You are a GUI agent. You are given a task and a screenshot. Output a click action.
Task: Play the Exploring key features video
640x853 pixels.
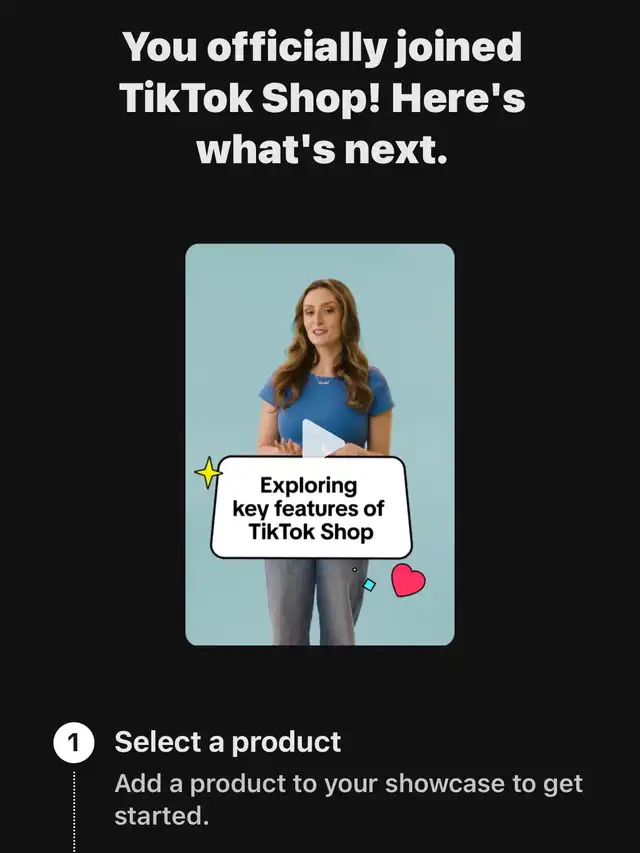click(x=320, y=440)
